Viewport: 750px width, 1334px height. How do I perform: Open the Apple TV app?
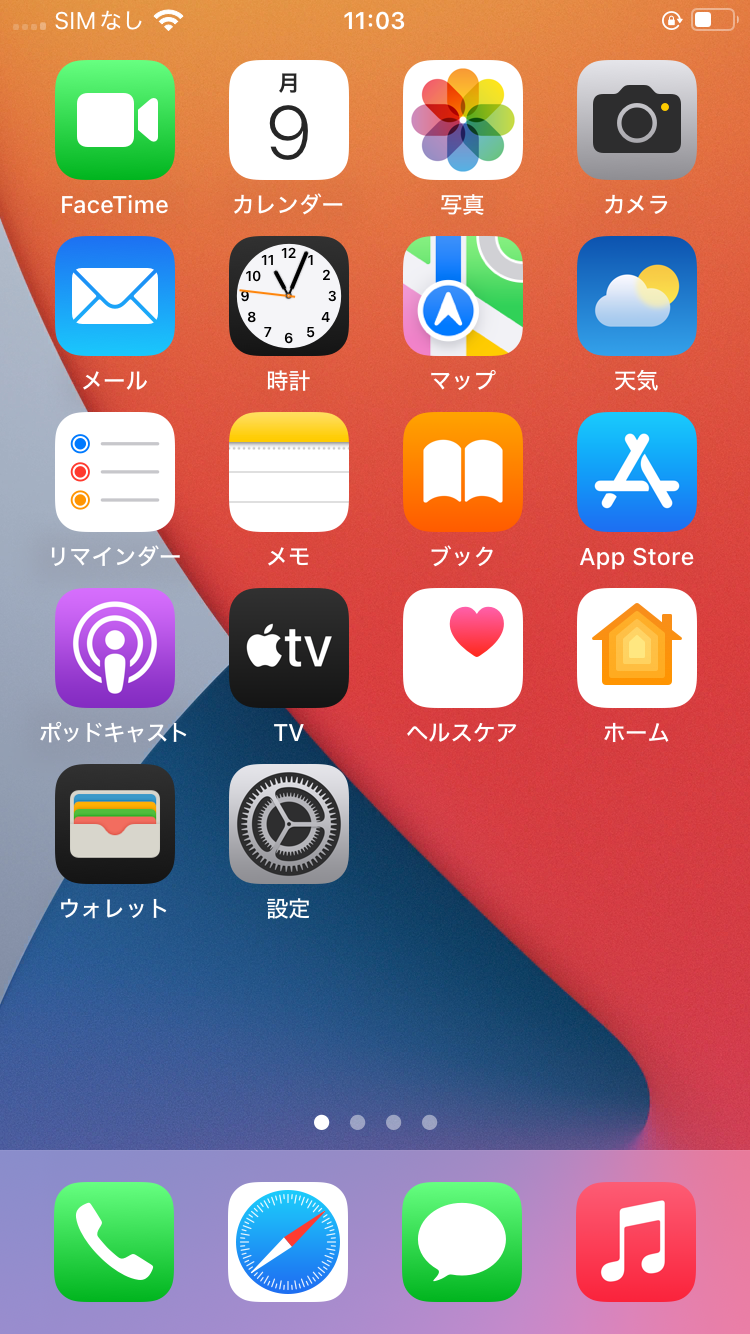pyautogui.click(x=289, y=648)
